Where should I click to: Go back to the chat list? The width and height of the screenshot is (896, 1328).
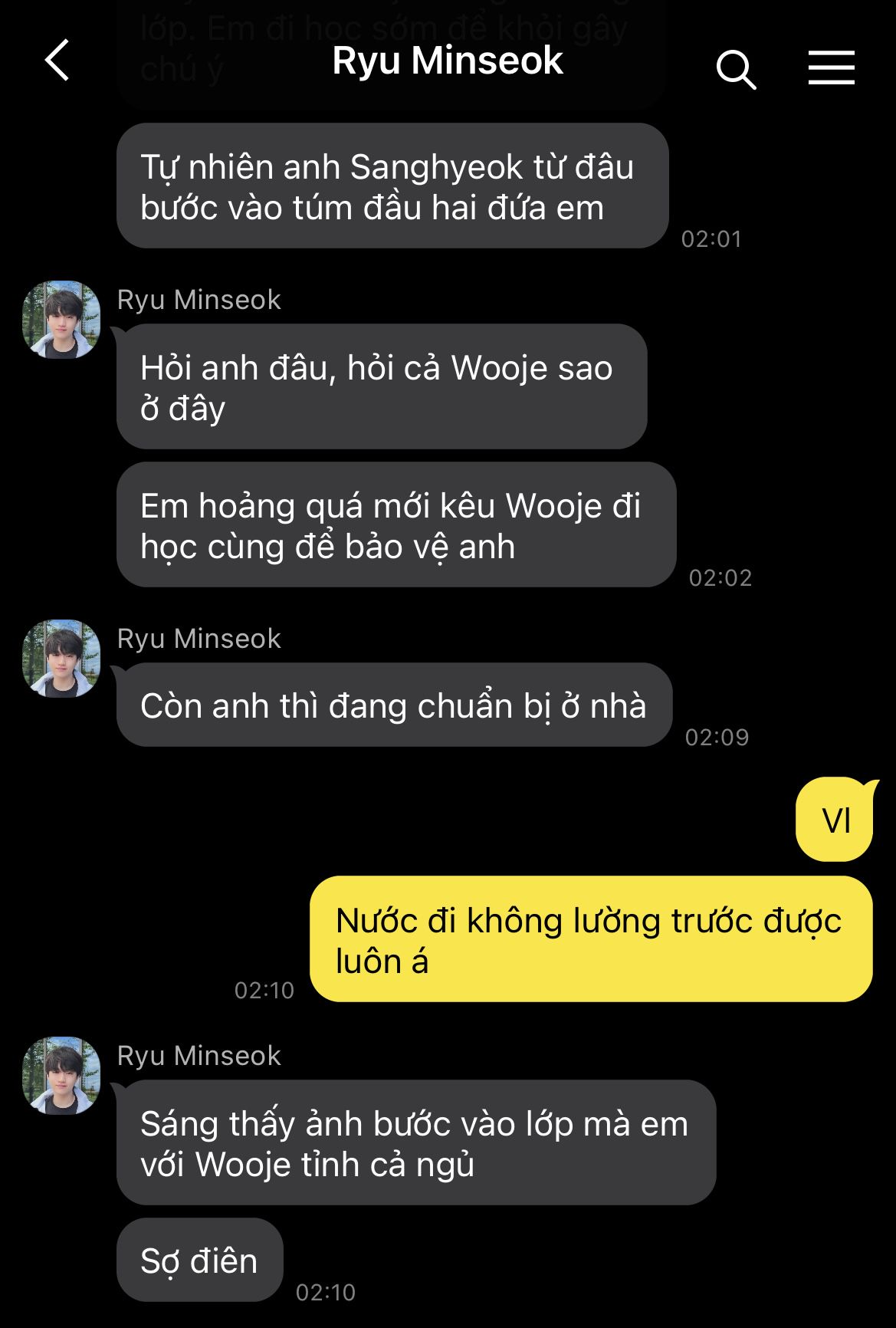click(x=57, y=61)
